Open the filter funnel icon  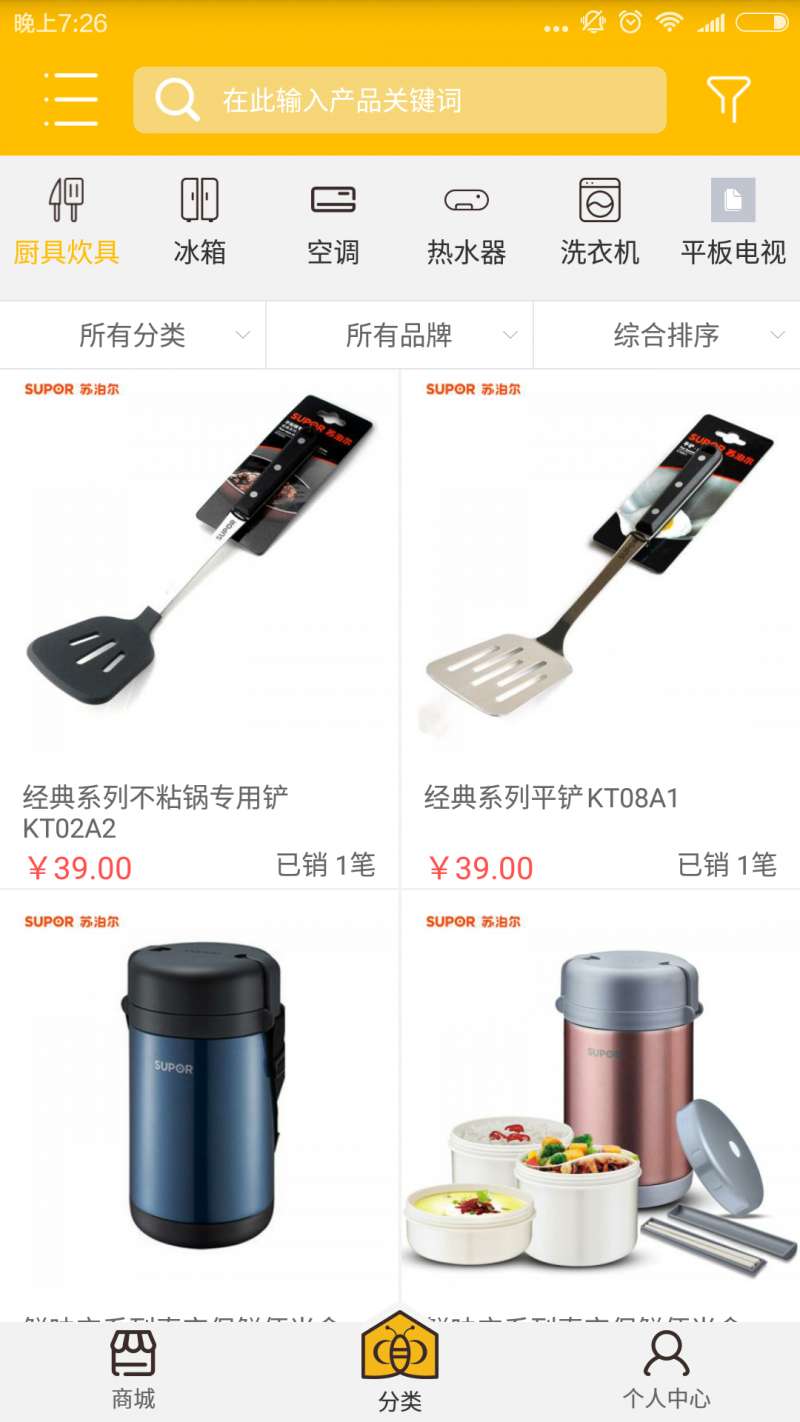(728, 99)
